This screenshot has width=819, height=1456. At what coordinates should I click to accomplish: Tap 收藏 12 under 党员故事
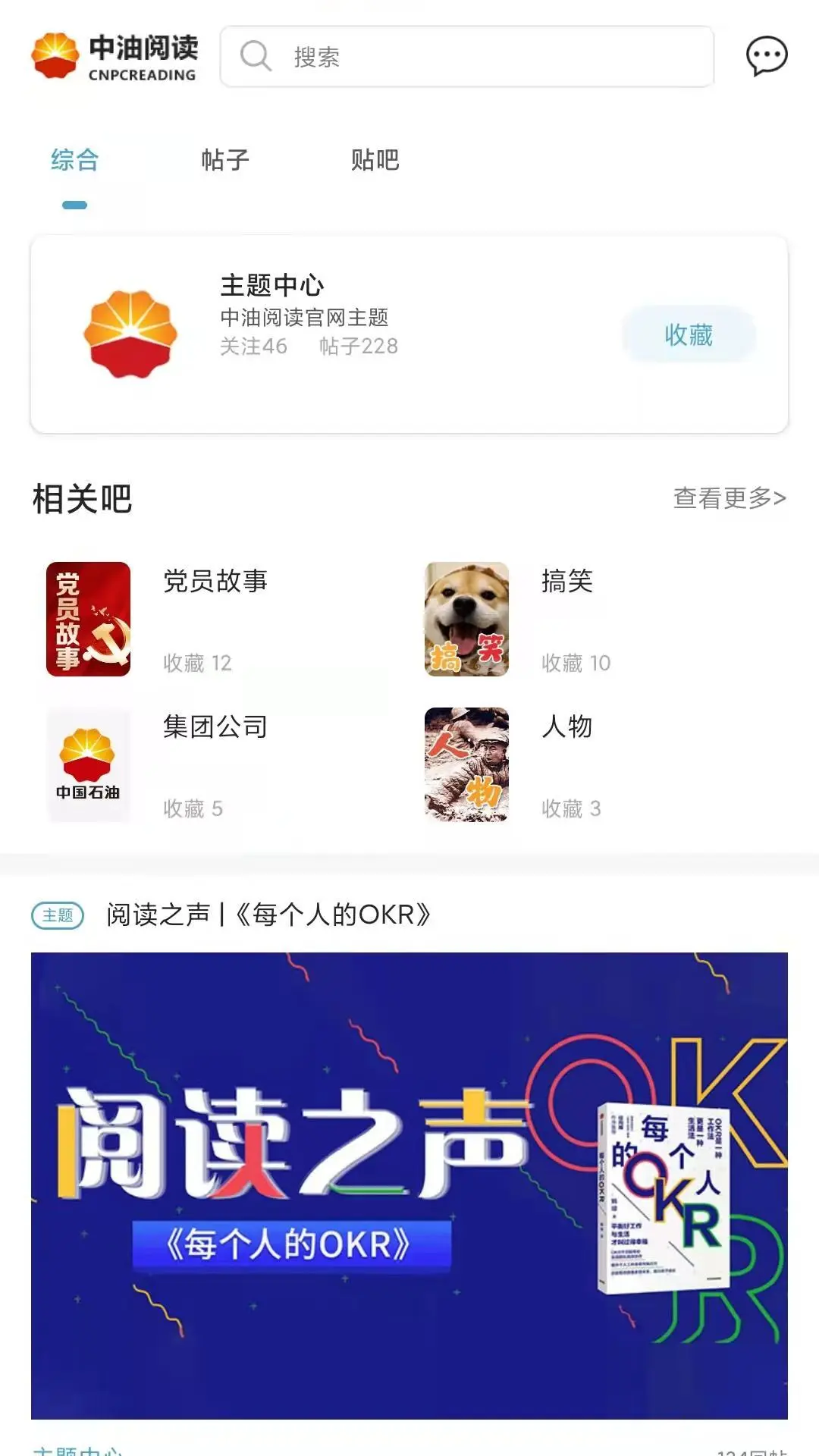(x=196, y=663)
